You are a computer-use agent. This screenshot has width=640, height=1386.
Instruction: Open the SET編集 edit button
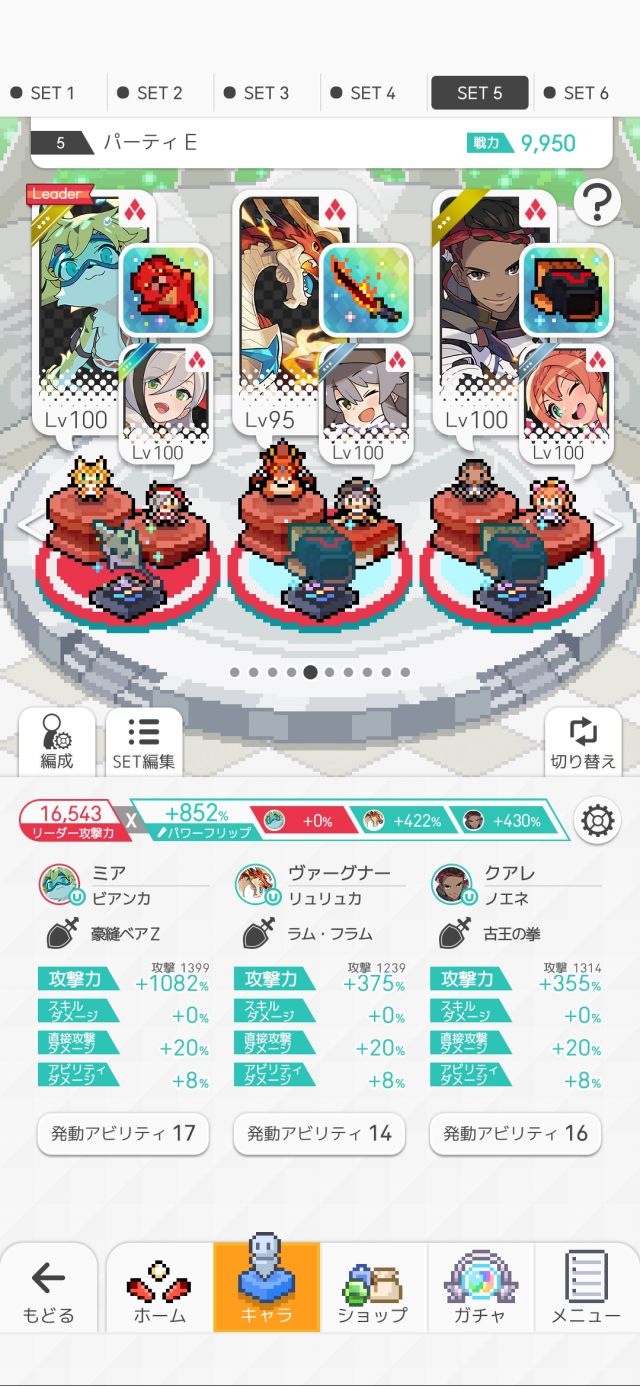click(x=144, y=742)
